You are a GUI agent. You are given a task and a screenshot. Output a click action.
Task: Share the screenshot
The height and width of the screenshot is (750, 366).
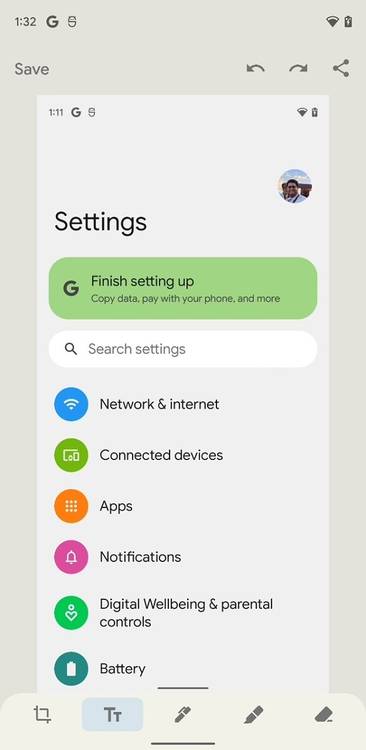341,68
